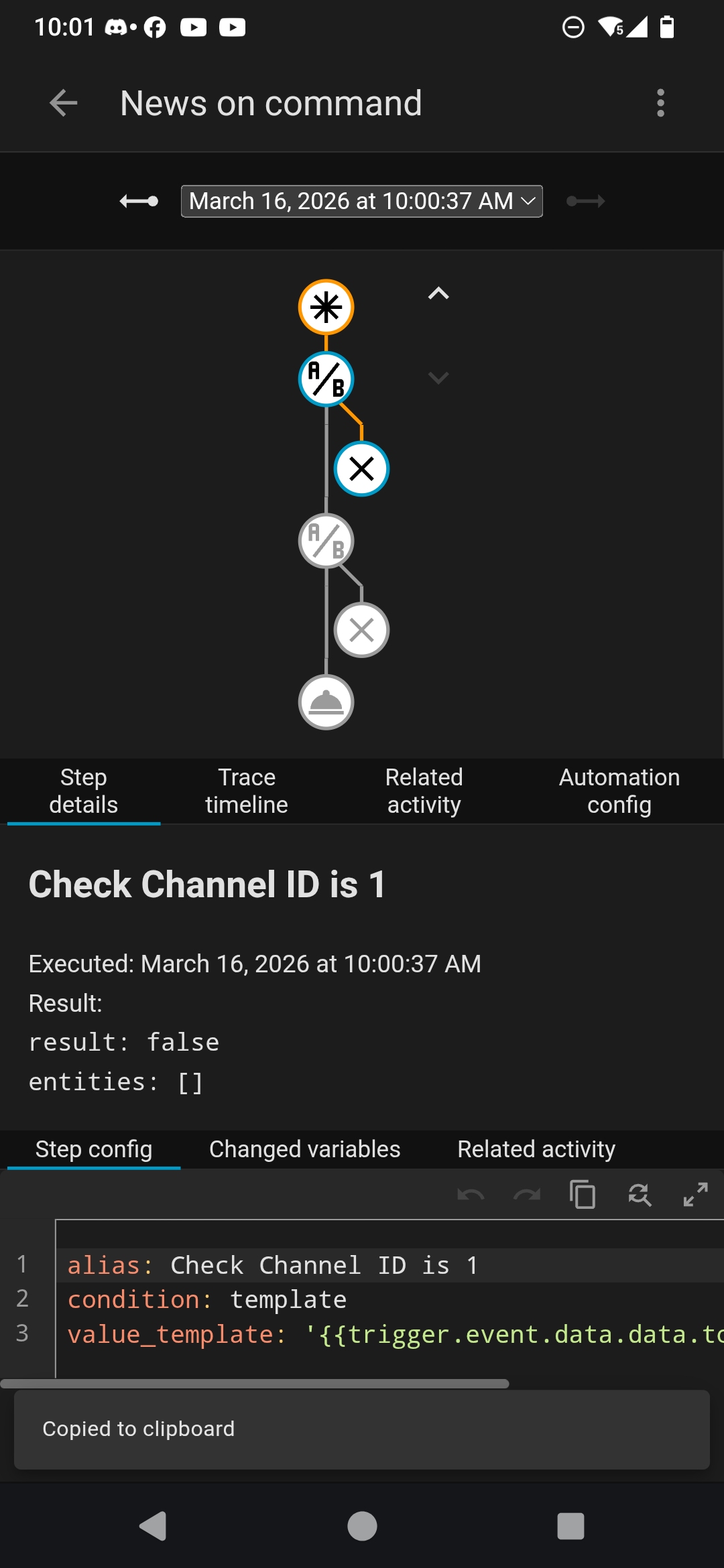724x1568 pixels.
Task: Open the lower Related activity tab
Action: click(536, 1149)
